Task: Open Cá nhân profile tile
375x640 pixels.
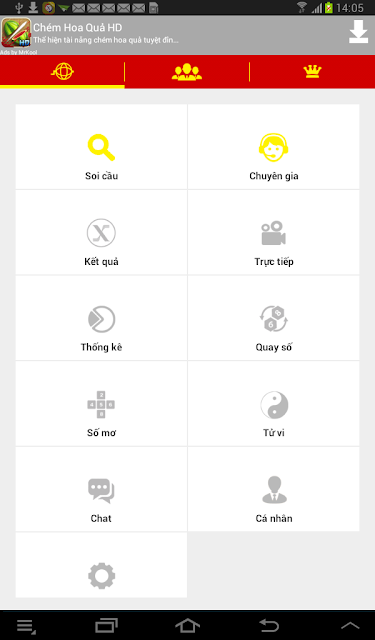Action: point(273,489)
